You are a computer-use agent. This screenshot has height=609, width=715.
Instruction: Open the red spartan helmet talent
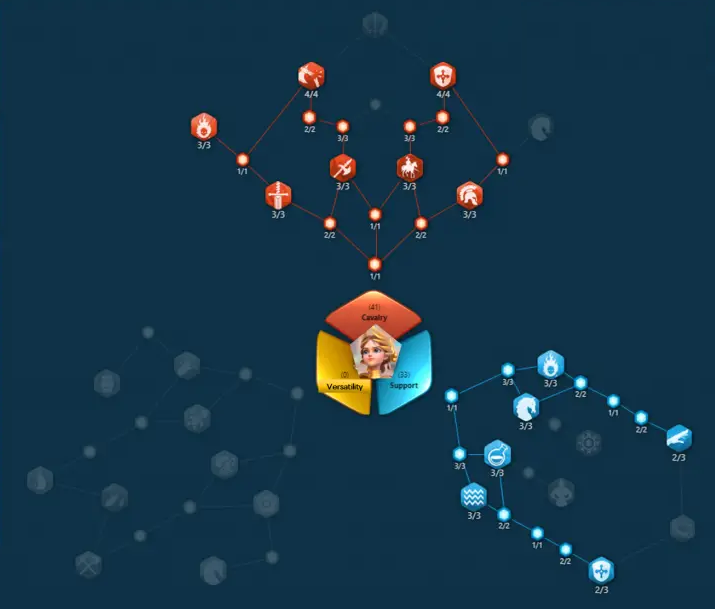469,195
